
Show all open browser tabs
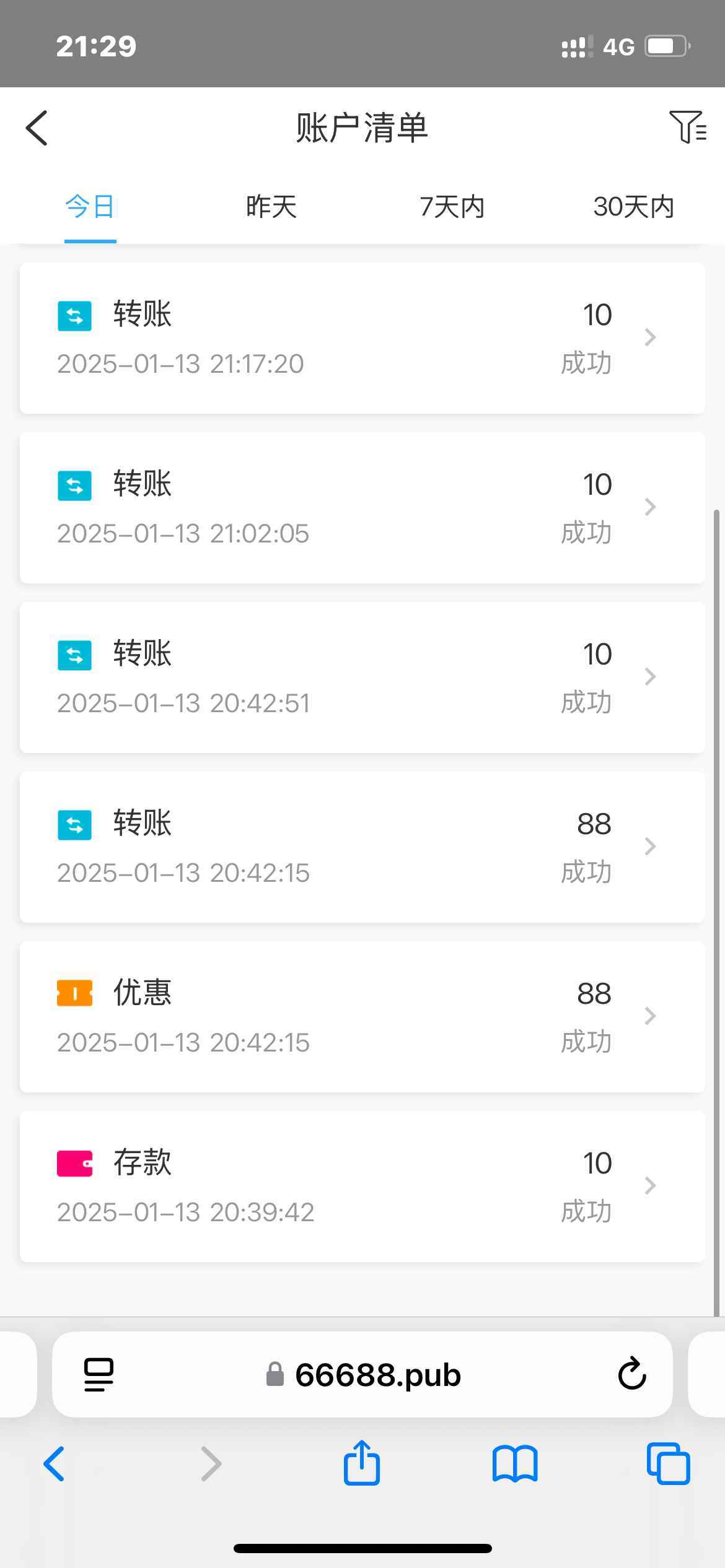[668, 1464]
